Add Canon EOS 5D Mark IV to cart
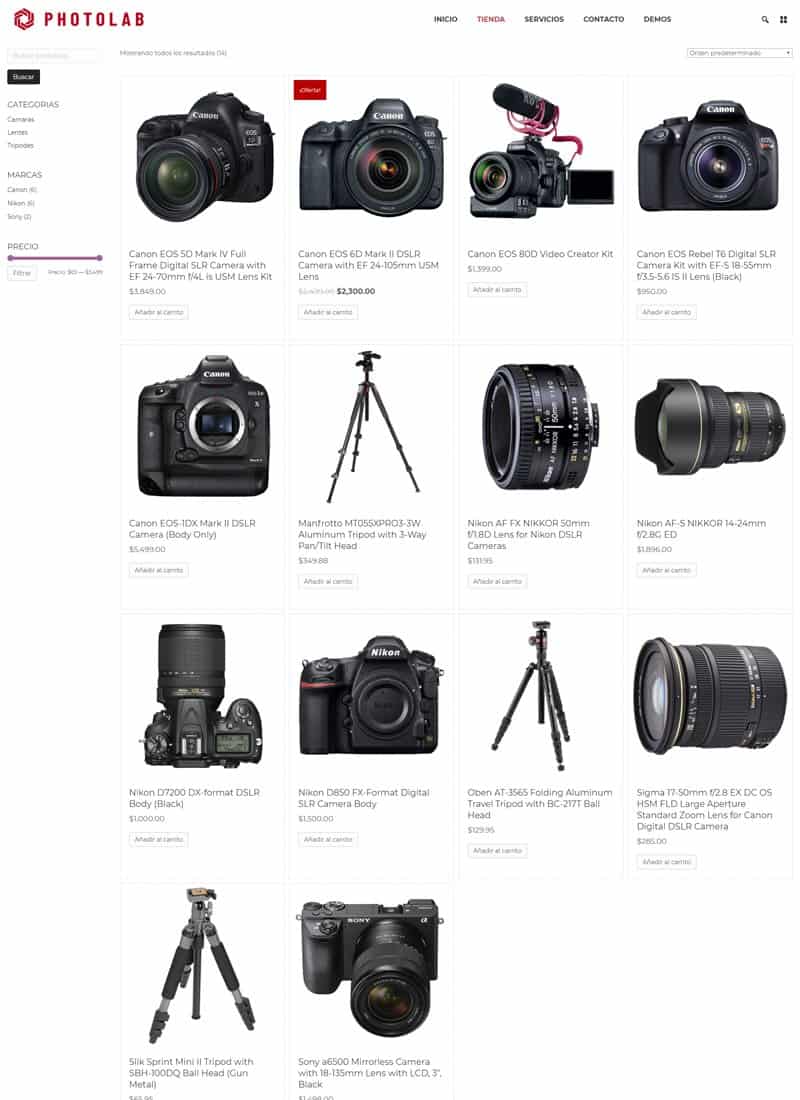Viewport: 800px width, 1100px height. [158, 312]
